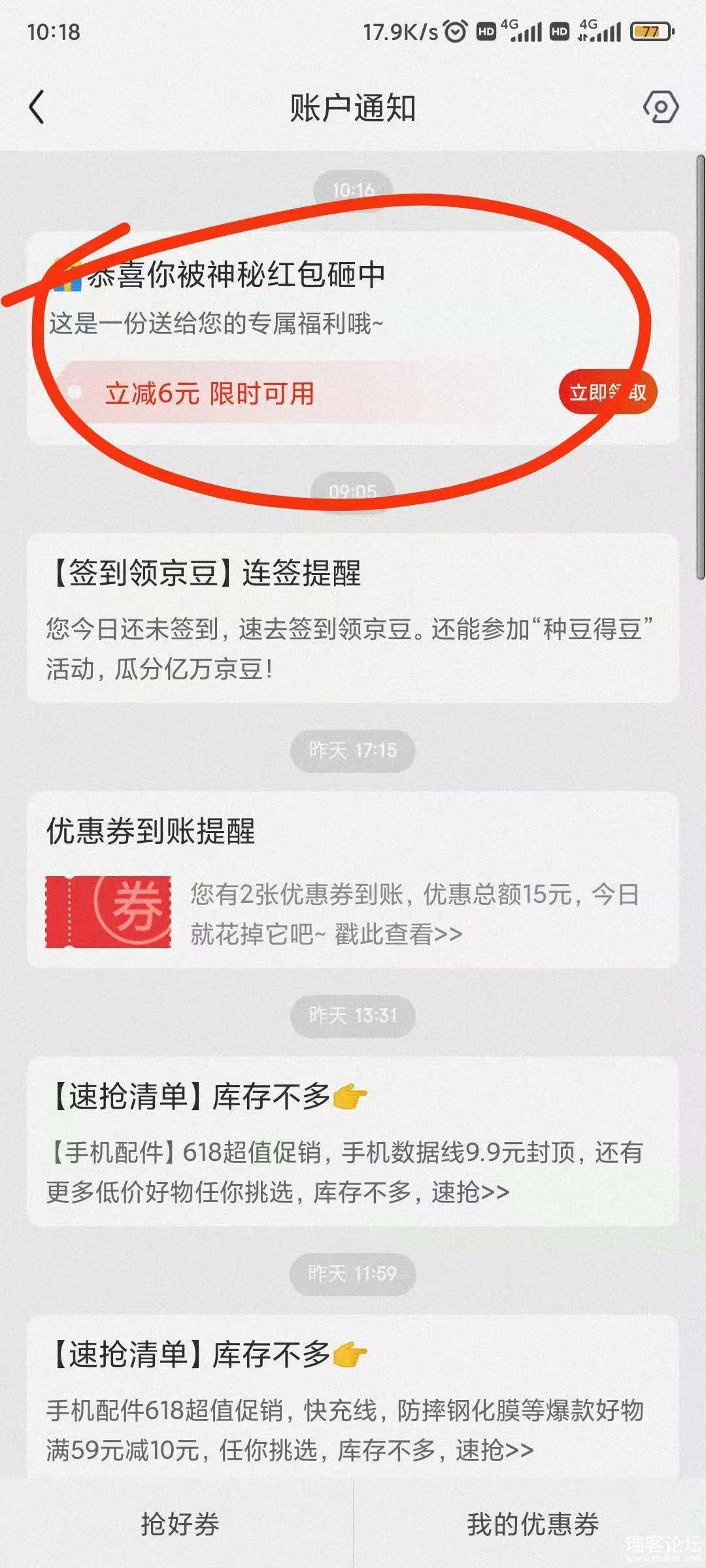This screenshot has width=706, height=1568.
Task: Go back from 账户通知 page
Action: [x=37, y=107]
